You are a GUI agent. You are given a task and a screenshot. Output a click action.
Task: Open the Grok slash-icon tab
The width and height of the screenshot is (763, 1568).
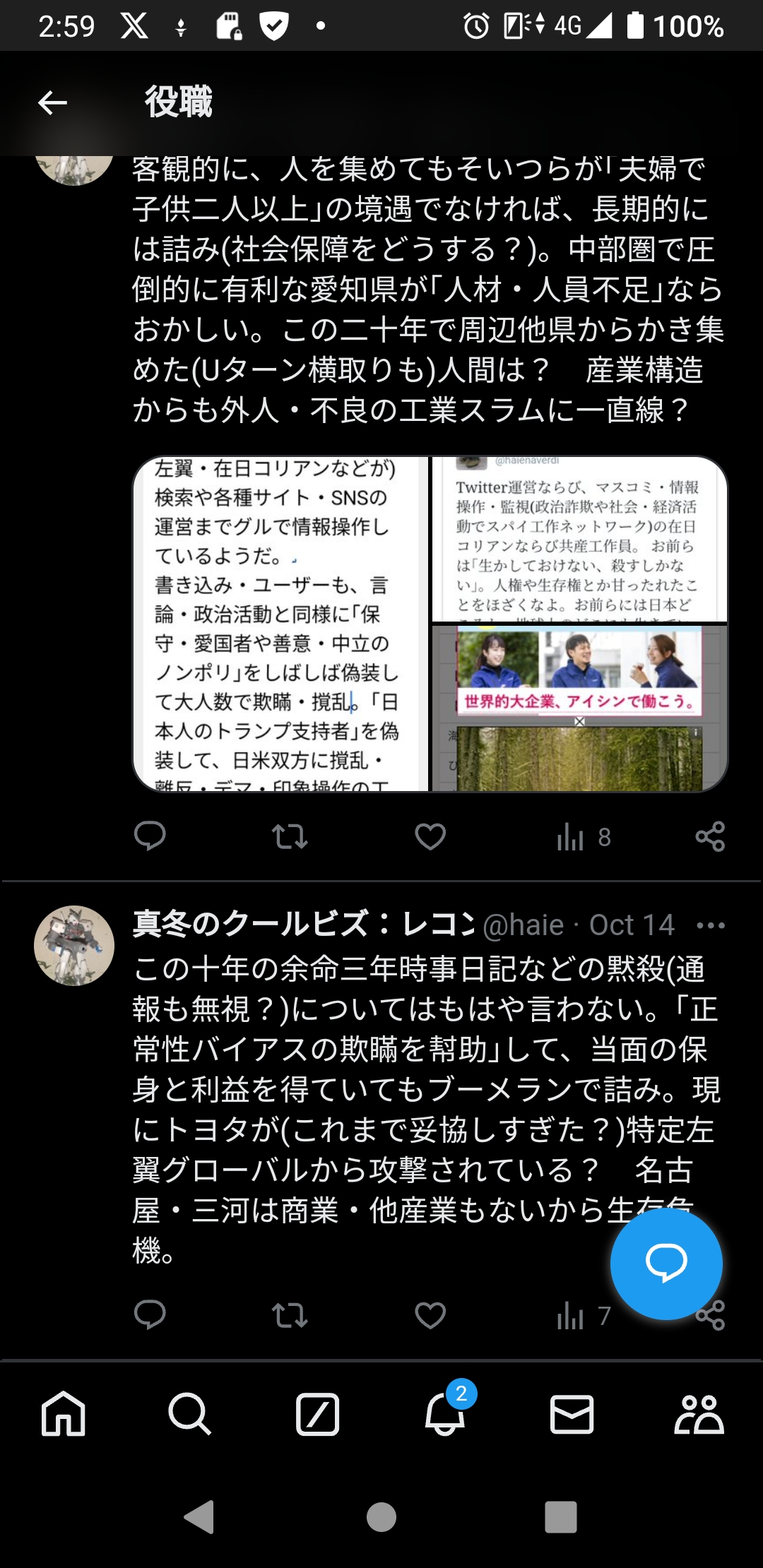point(317,1414)
